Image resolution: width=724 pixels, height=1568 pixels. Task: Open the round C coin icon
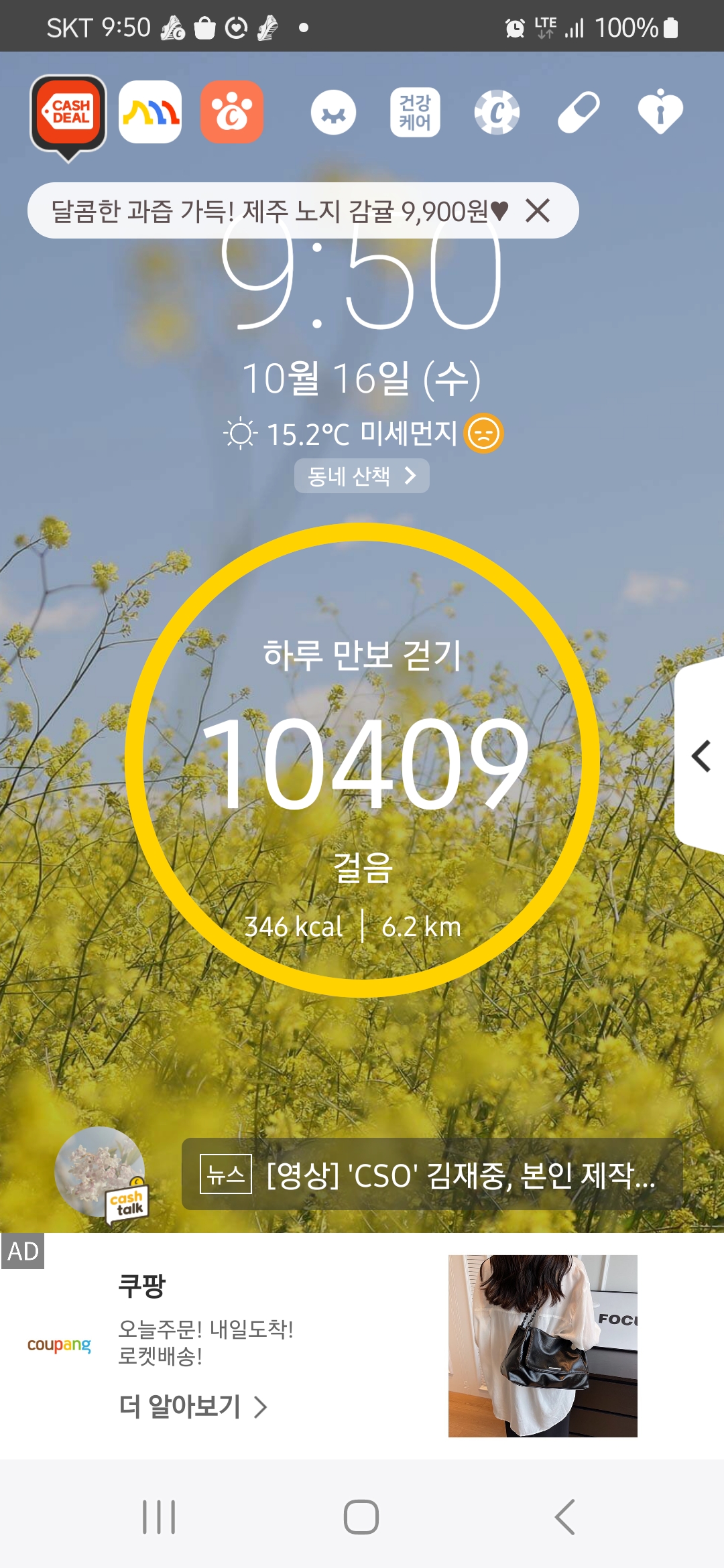point(497,112)
